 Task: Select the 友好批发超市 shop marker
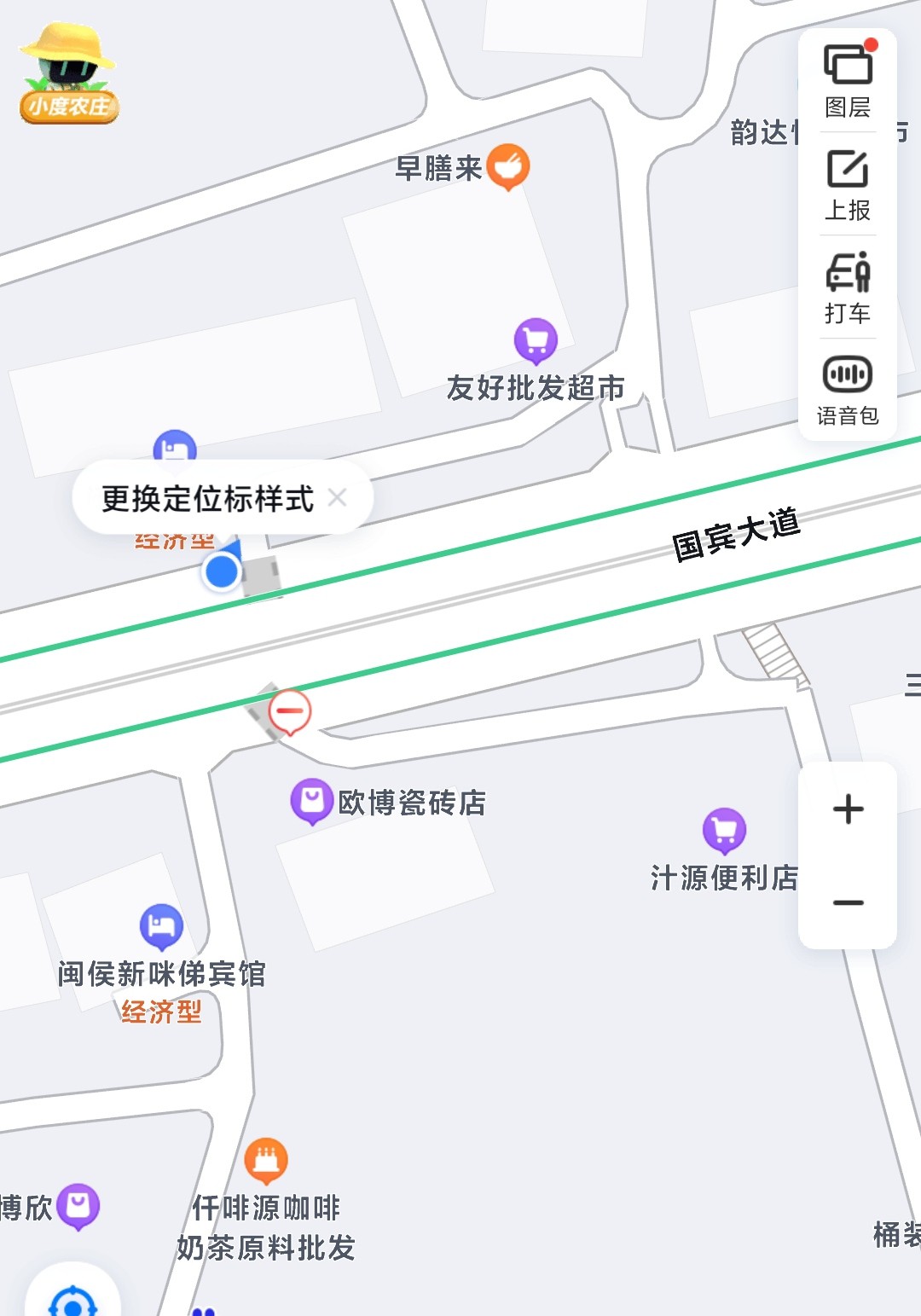click(x=536, y=340)
